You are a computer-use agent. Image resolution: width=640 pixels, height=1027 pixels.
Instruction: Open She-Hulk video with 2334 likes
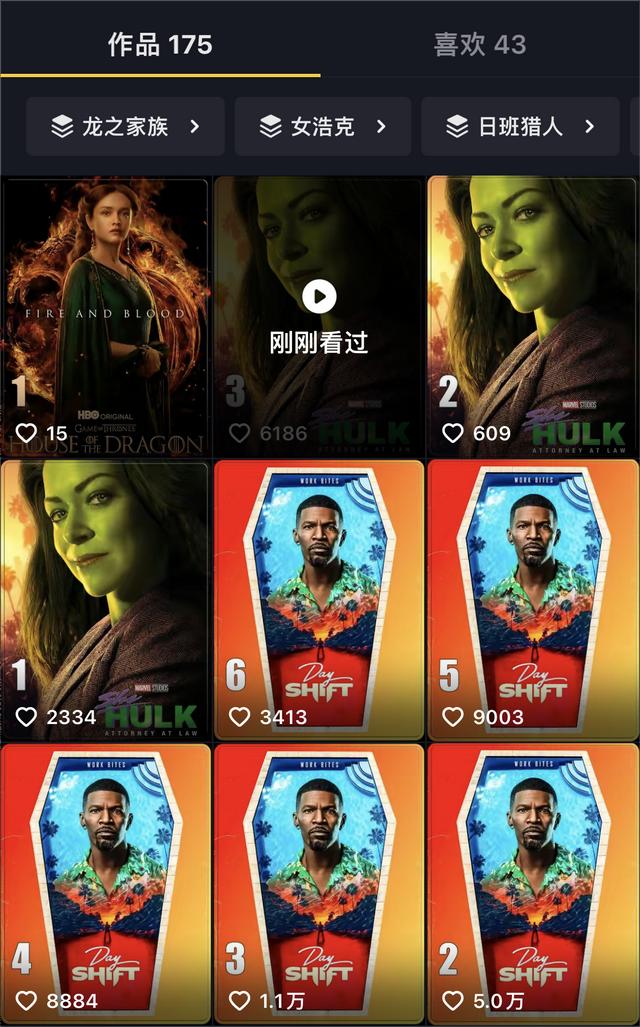pos(105,600)
